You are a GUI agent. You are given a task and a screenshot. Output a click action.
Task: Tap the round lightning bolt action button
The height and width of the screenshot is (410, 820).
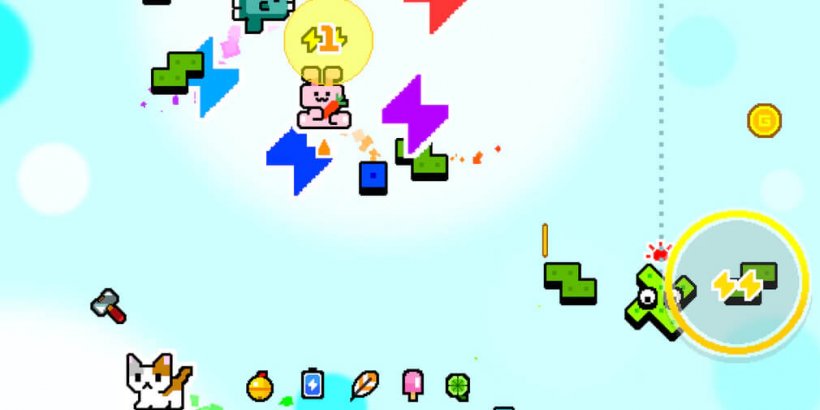coord(737,283)
